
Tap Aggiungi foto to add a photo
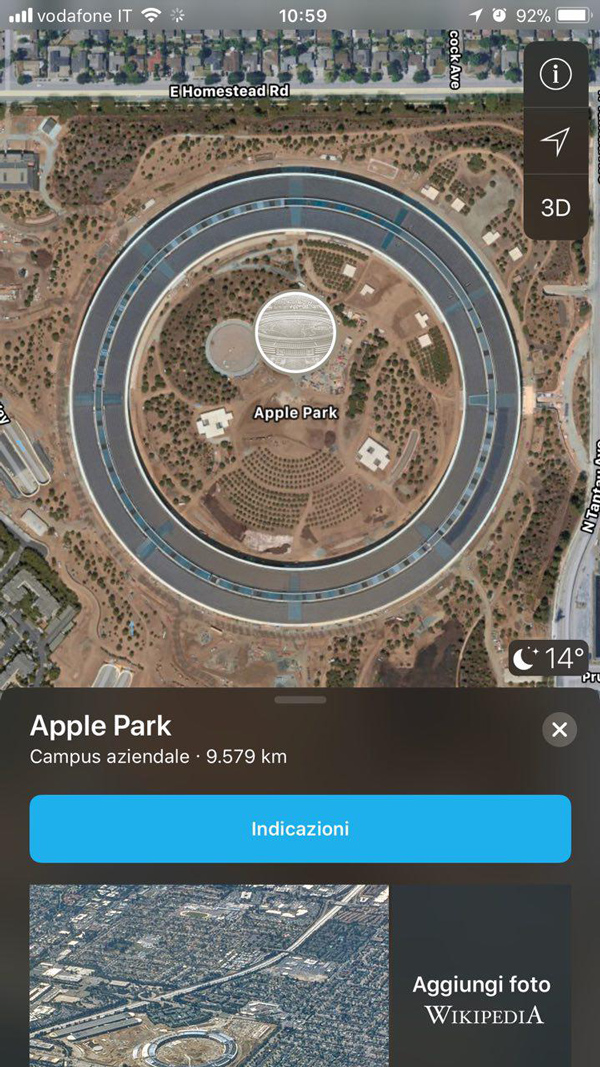click(x=482, y=984)
